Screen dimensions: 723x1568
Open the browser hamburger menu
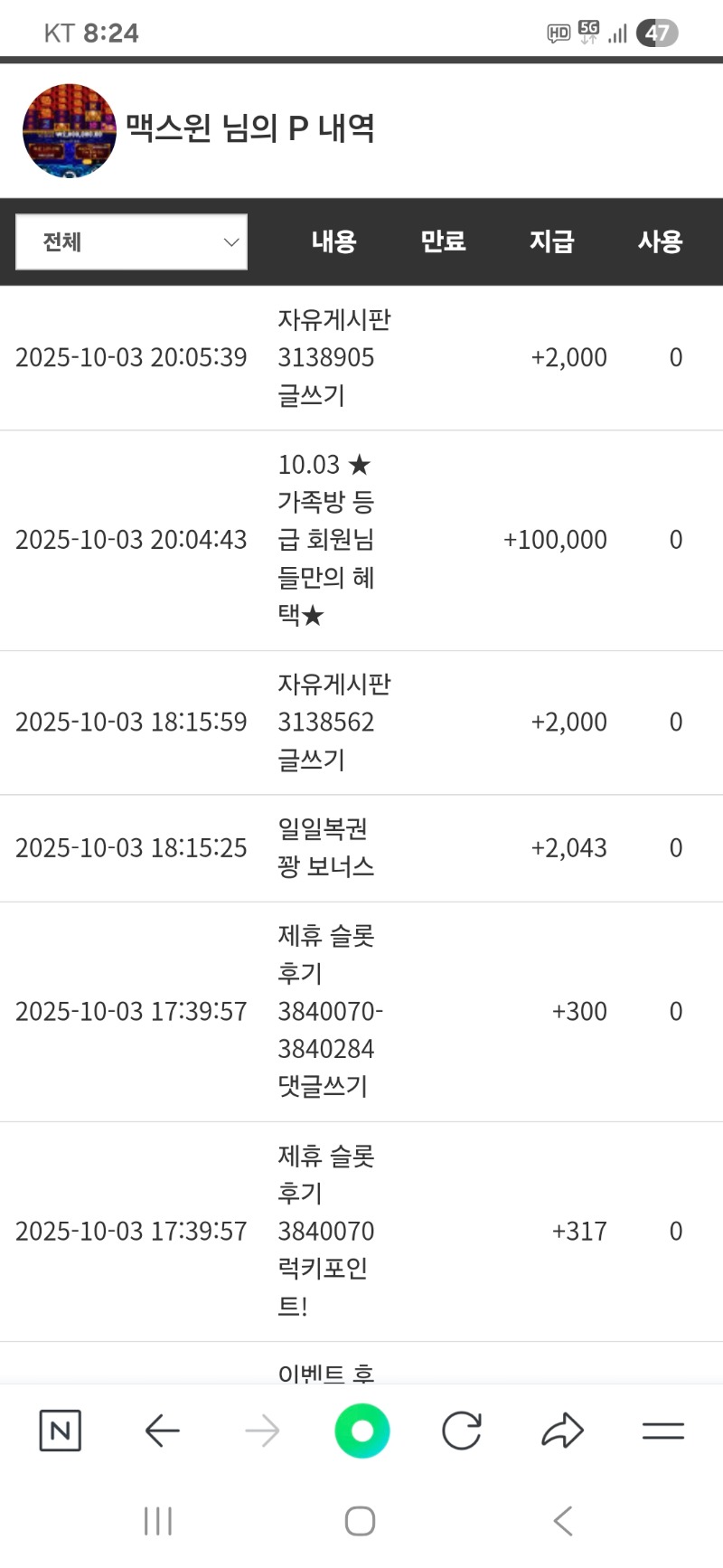pos(662,1431)
